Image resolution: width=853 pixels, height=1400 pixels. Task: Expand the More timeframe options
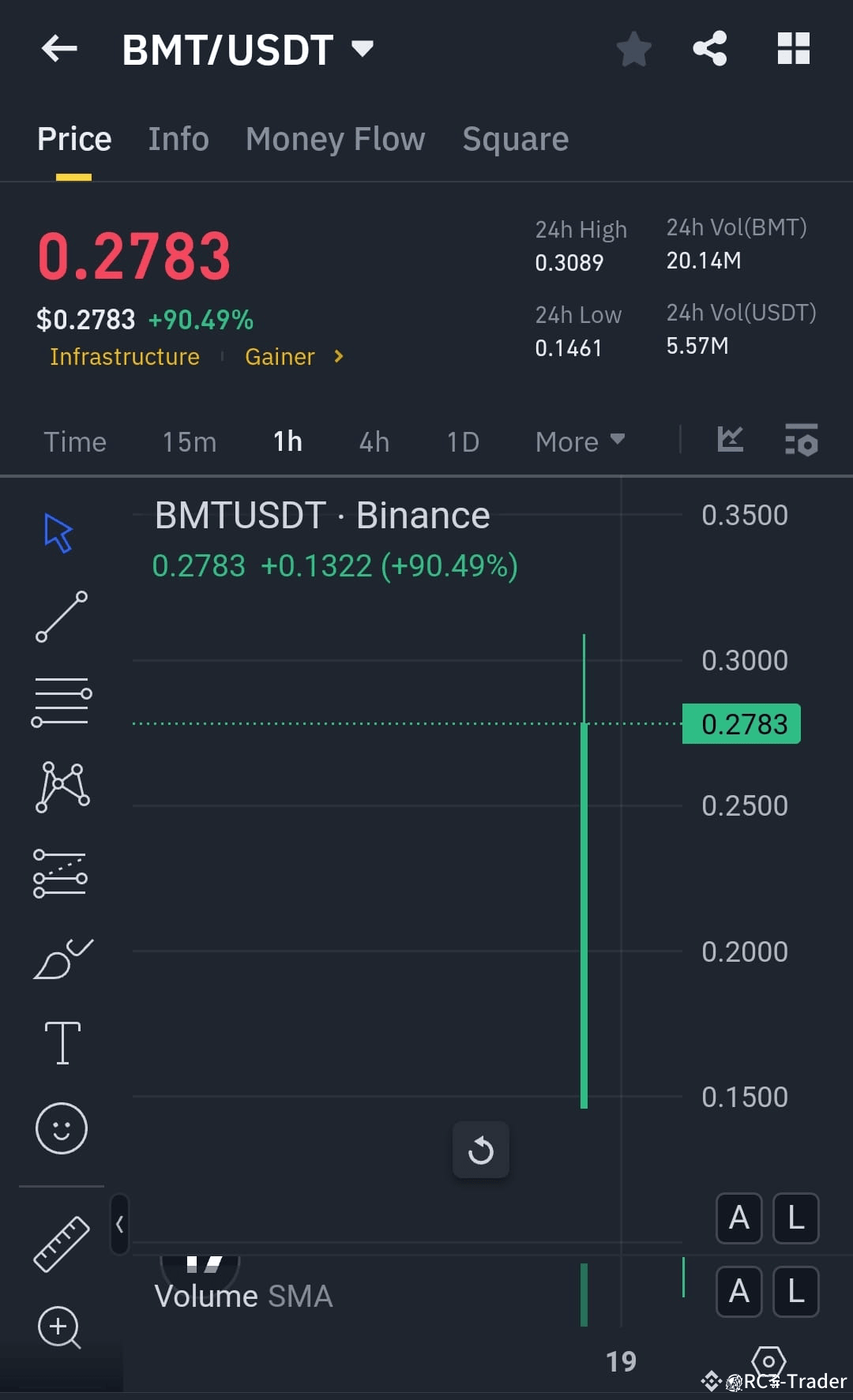[579, 441]
